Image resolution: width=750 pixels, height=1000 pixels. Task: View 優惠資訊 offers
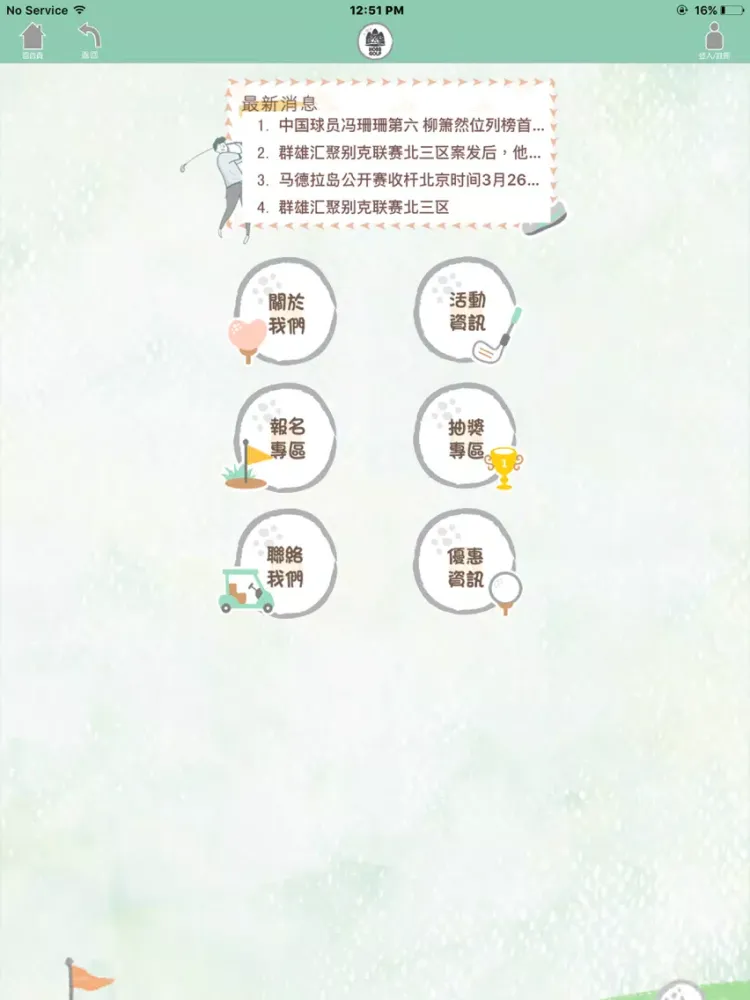(x=466, y=566)
